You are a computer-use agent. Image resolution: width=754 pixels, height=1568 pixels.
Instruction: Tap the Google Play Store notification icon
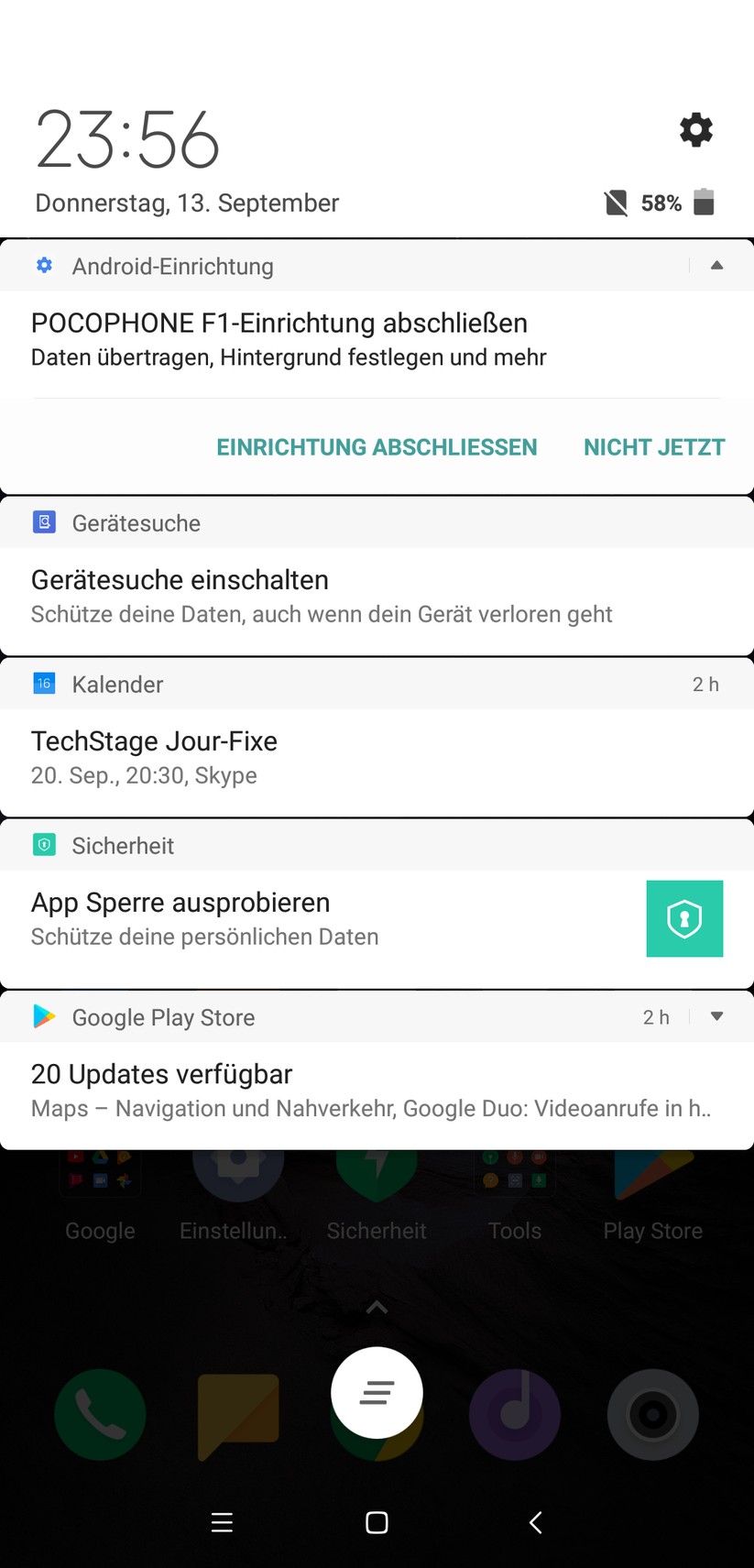click(x=43, y=1016)
